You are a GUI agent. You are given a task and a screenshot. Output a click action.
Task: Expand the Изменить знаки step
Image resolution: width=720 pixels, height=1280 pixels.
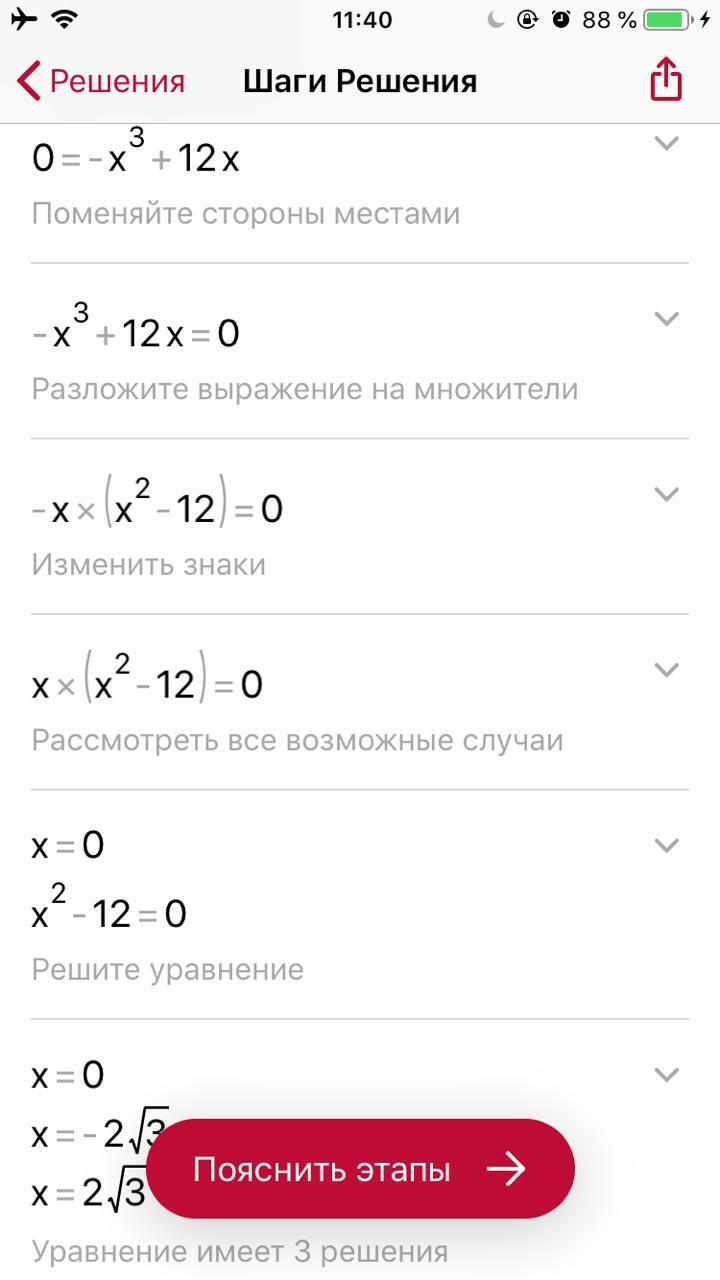(x=666, y=493)
